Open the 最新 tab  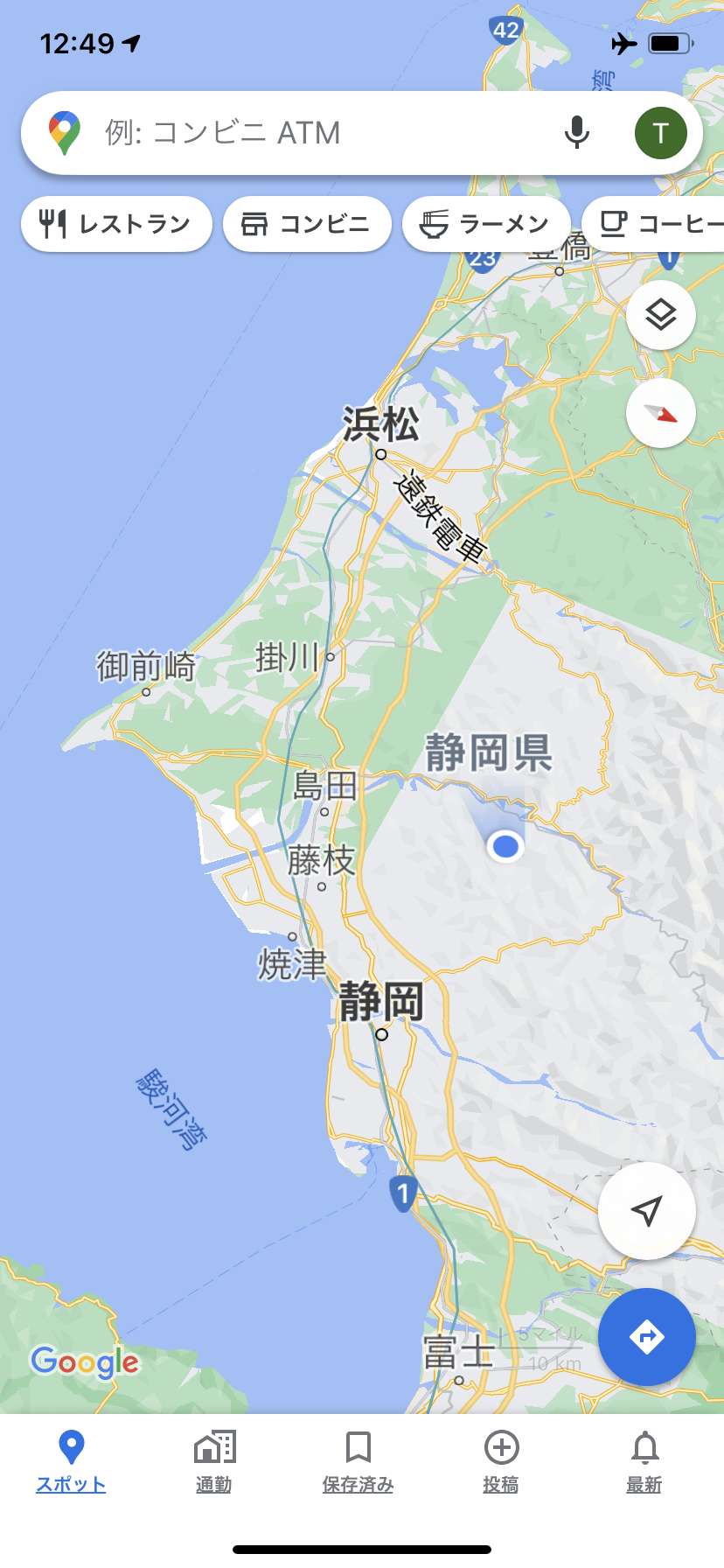coord(644,1460)
